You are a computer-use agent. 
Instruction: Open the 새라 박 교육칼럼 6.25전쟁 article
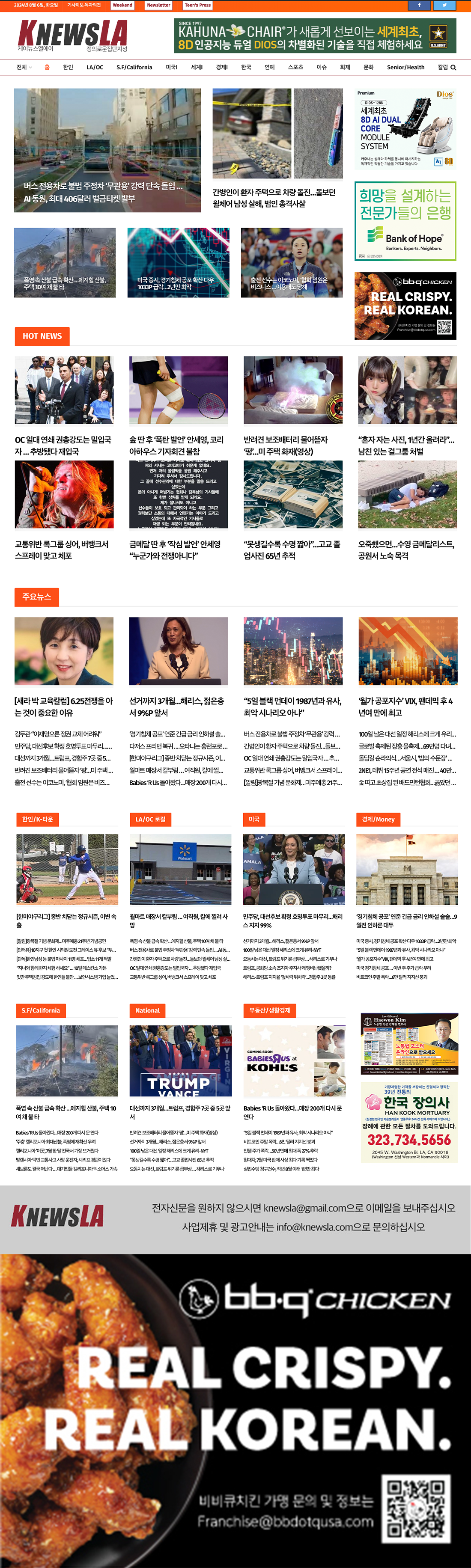click(x=64, y=706)
